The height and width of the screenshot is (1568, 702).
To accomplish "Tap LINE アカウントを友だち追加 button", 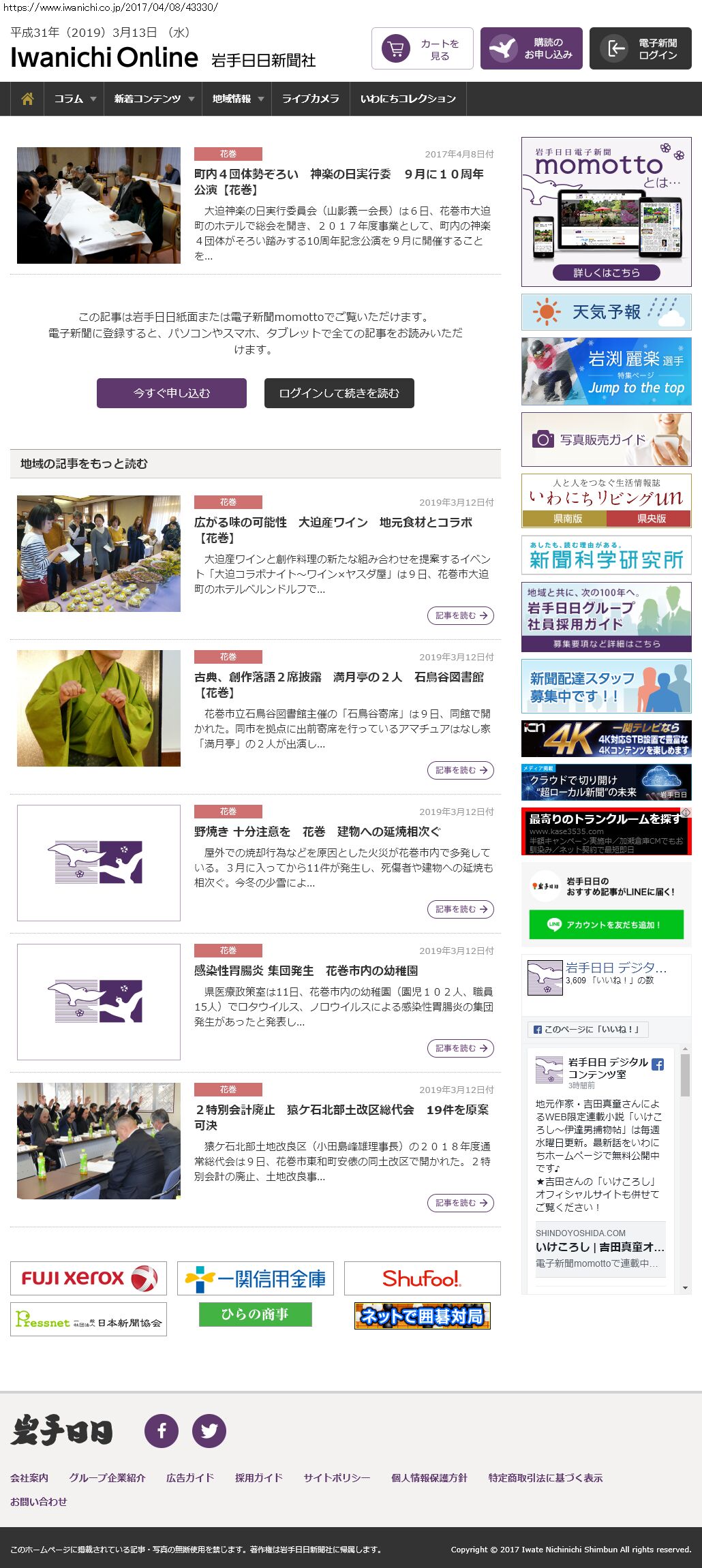I will (606, 925).
